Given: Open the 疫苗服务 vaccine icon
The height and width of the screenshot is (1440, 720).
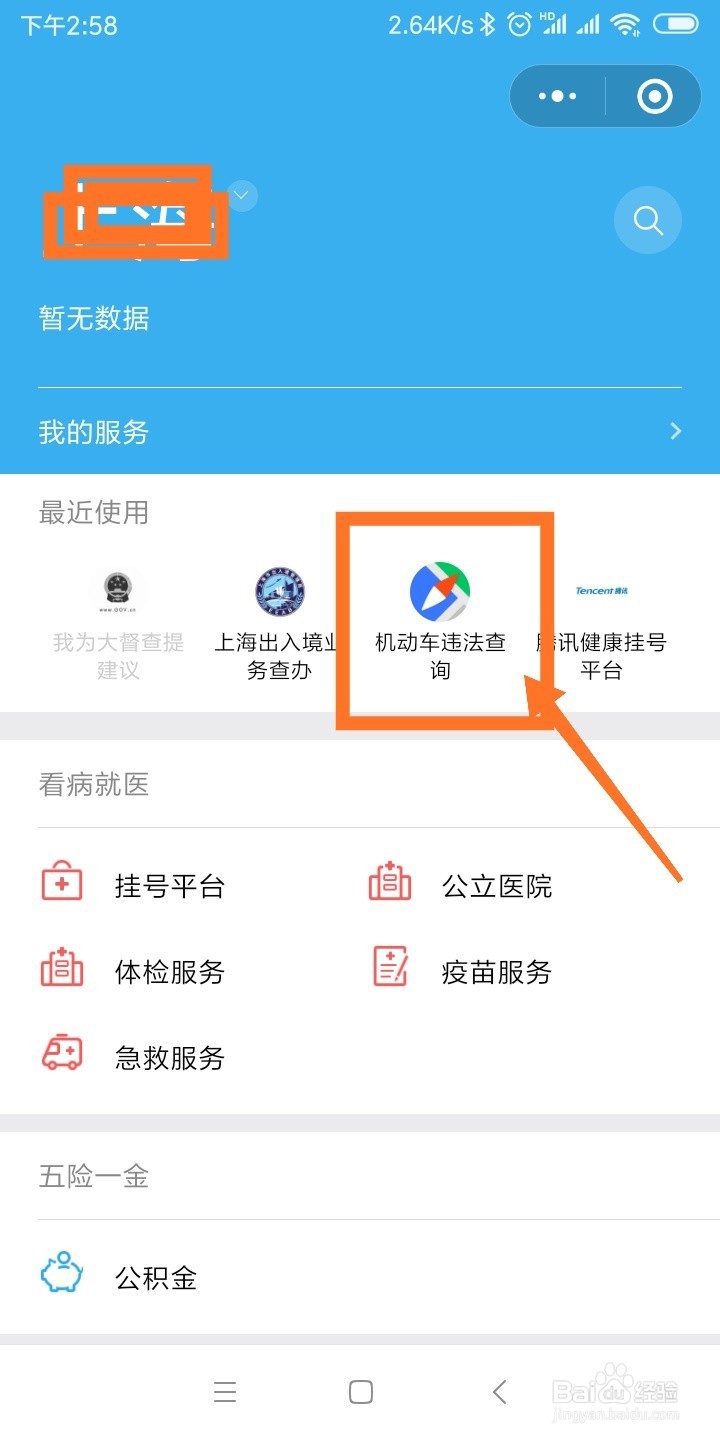Looking at the screenshot, I should click(x=389, y=969).
